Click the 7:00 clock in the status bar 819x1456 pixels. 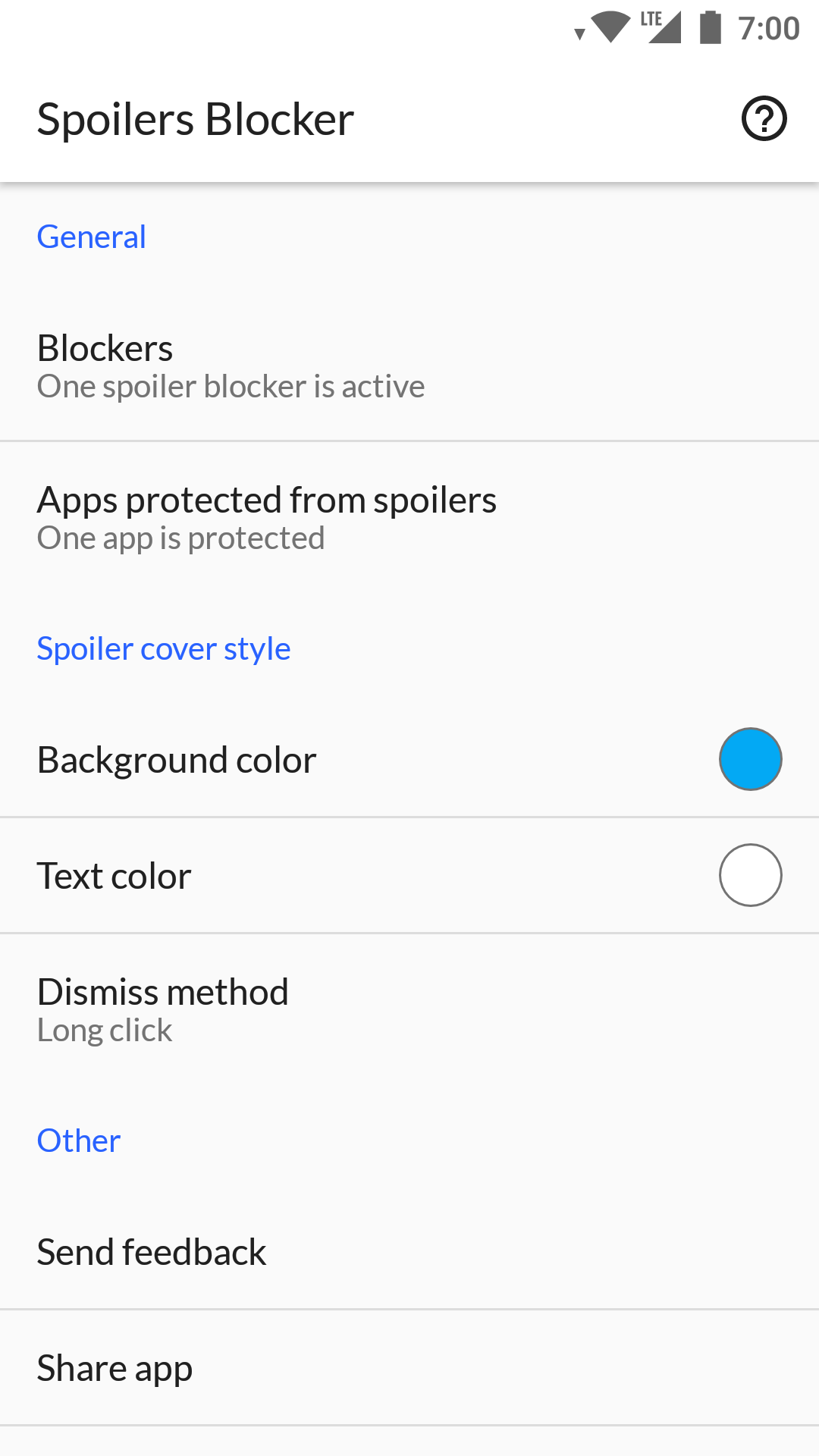(770, 27)
